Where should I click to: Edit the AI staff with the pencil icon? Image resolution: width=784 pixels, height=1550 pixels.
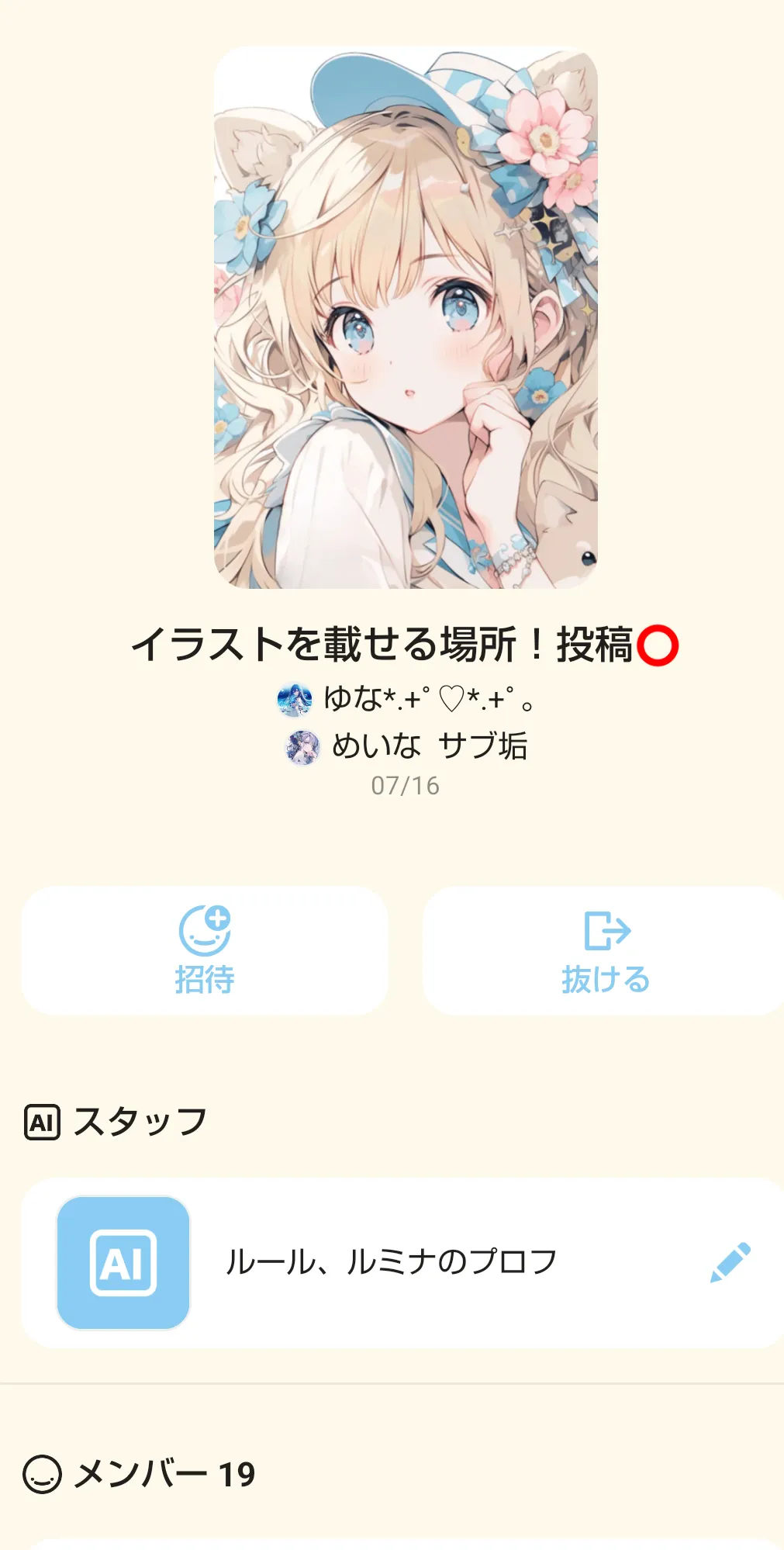tap(730, 1262)
